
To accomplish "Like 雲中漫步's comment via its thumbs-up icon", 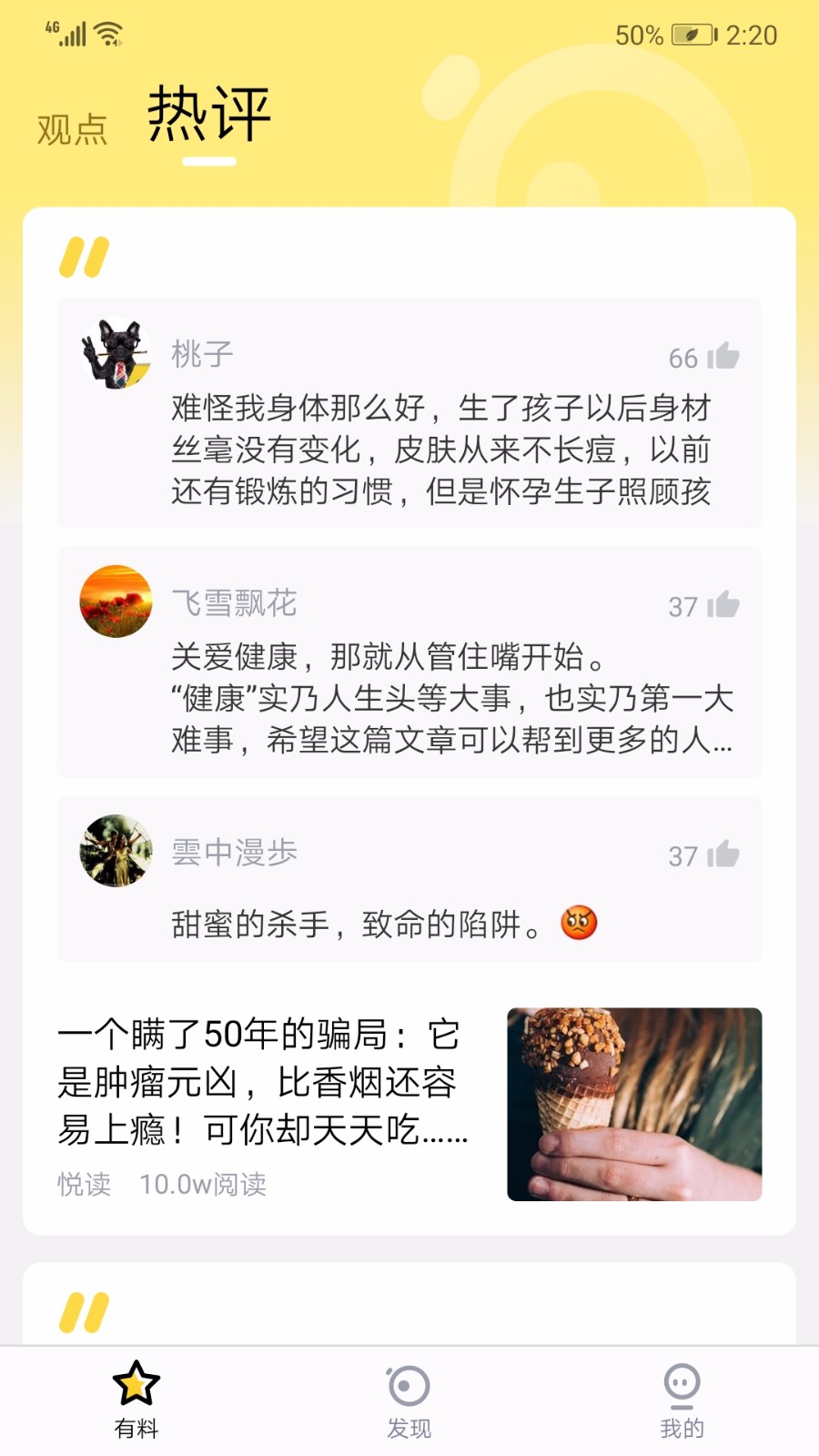I will 724,854.
